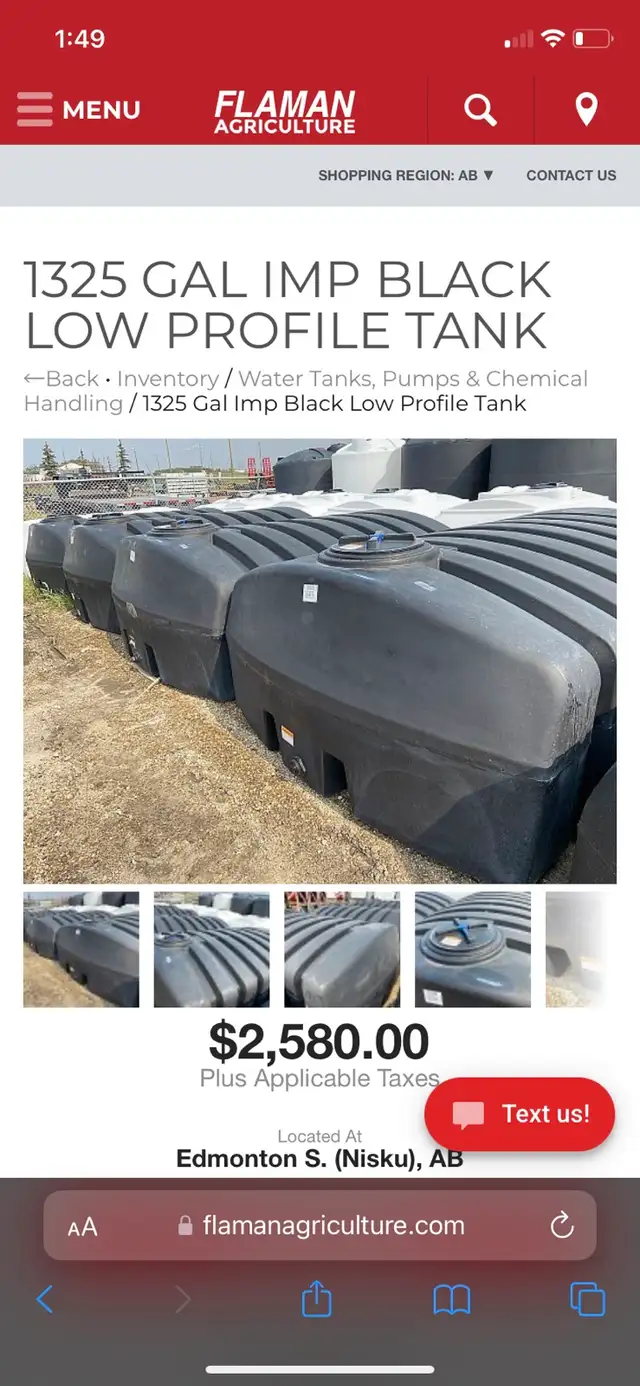Viewport: 640px width, 1386px height.
Task: Start a chat with Text us!
Action: pos(519,1114)
